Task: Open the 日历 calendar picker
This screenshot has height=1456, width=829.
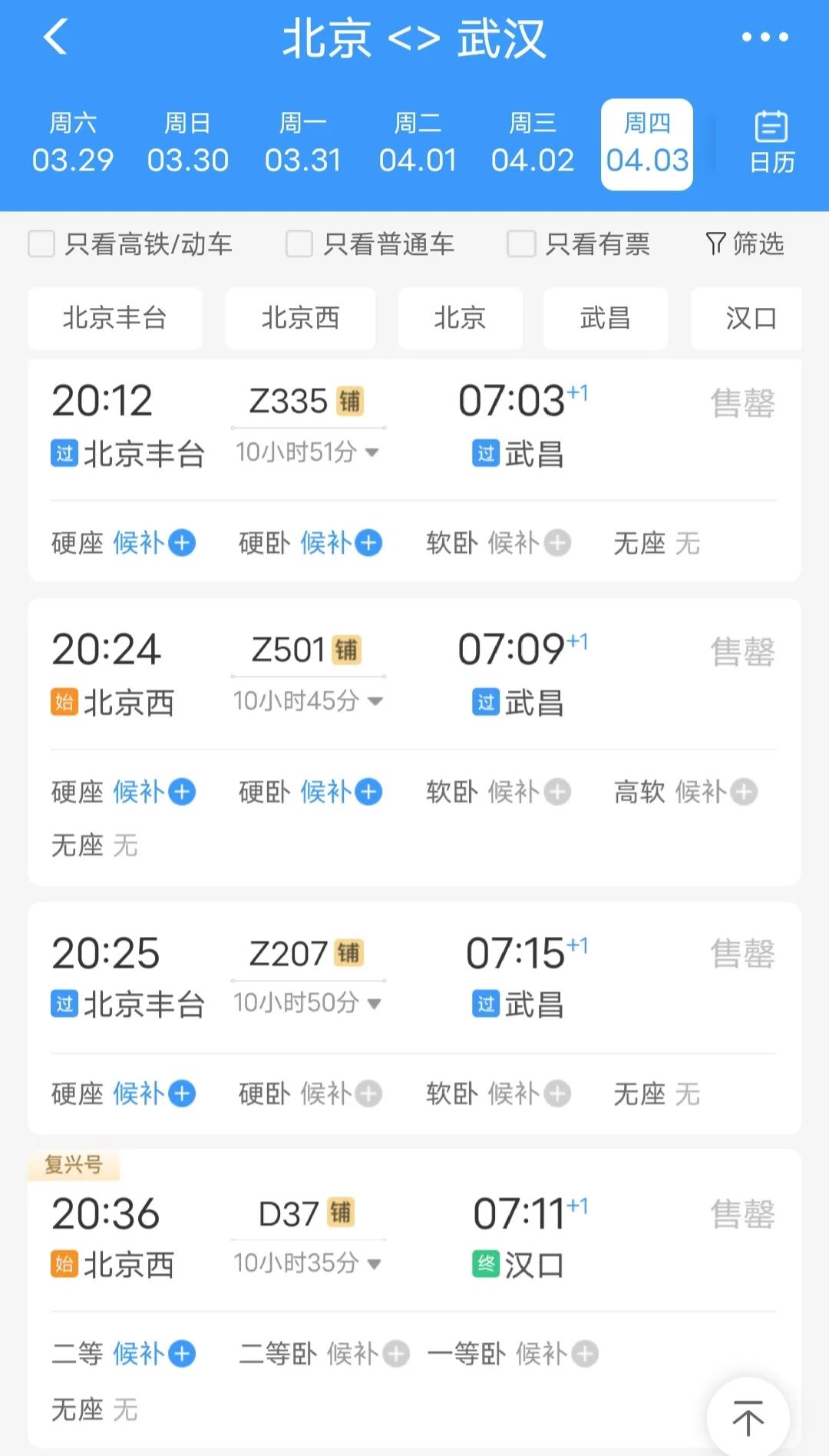Action: click(x=771, y=144)
